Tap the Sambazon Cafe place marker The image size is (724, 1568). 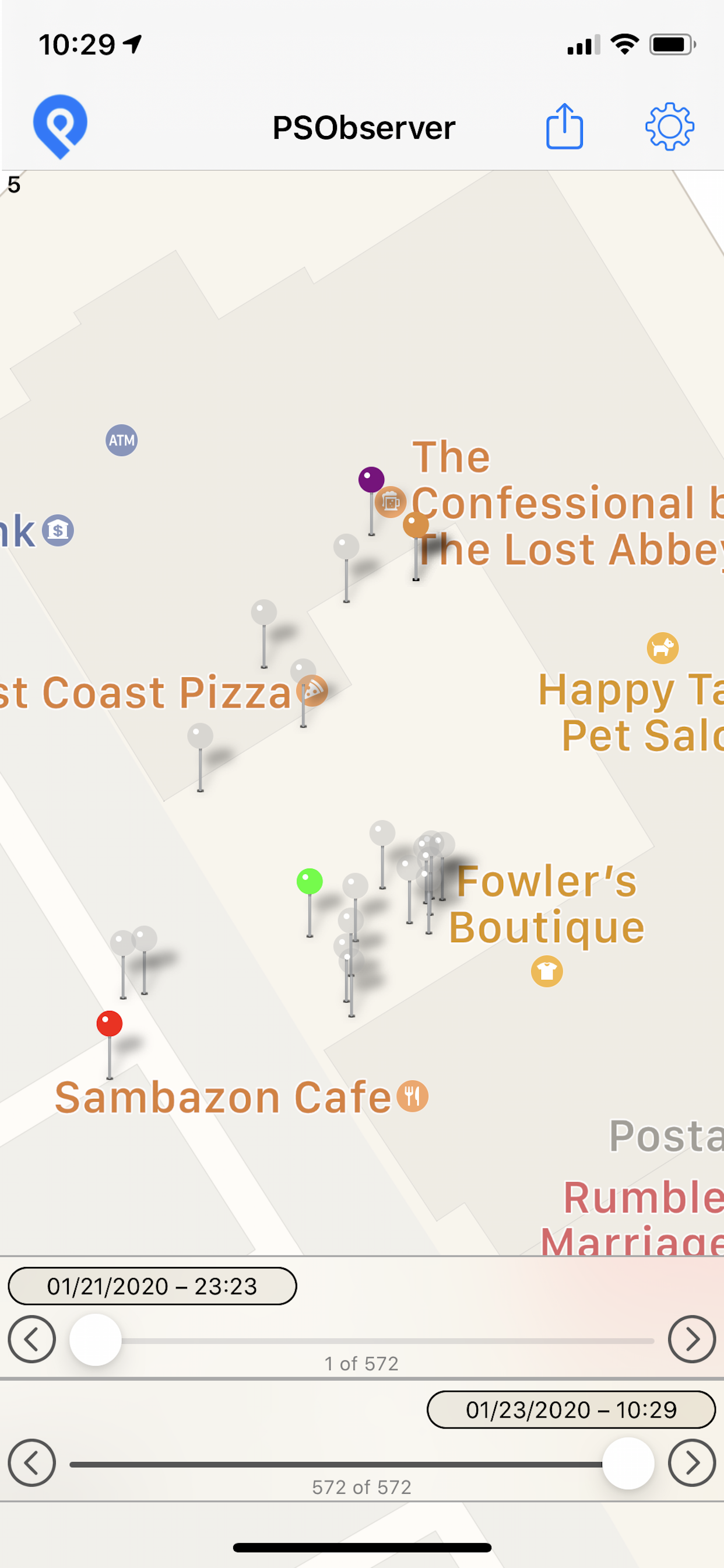(x=413, y=1097)
